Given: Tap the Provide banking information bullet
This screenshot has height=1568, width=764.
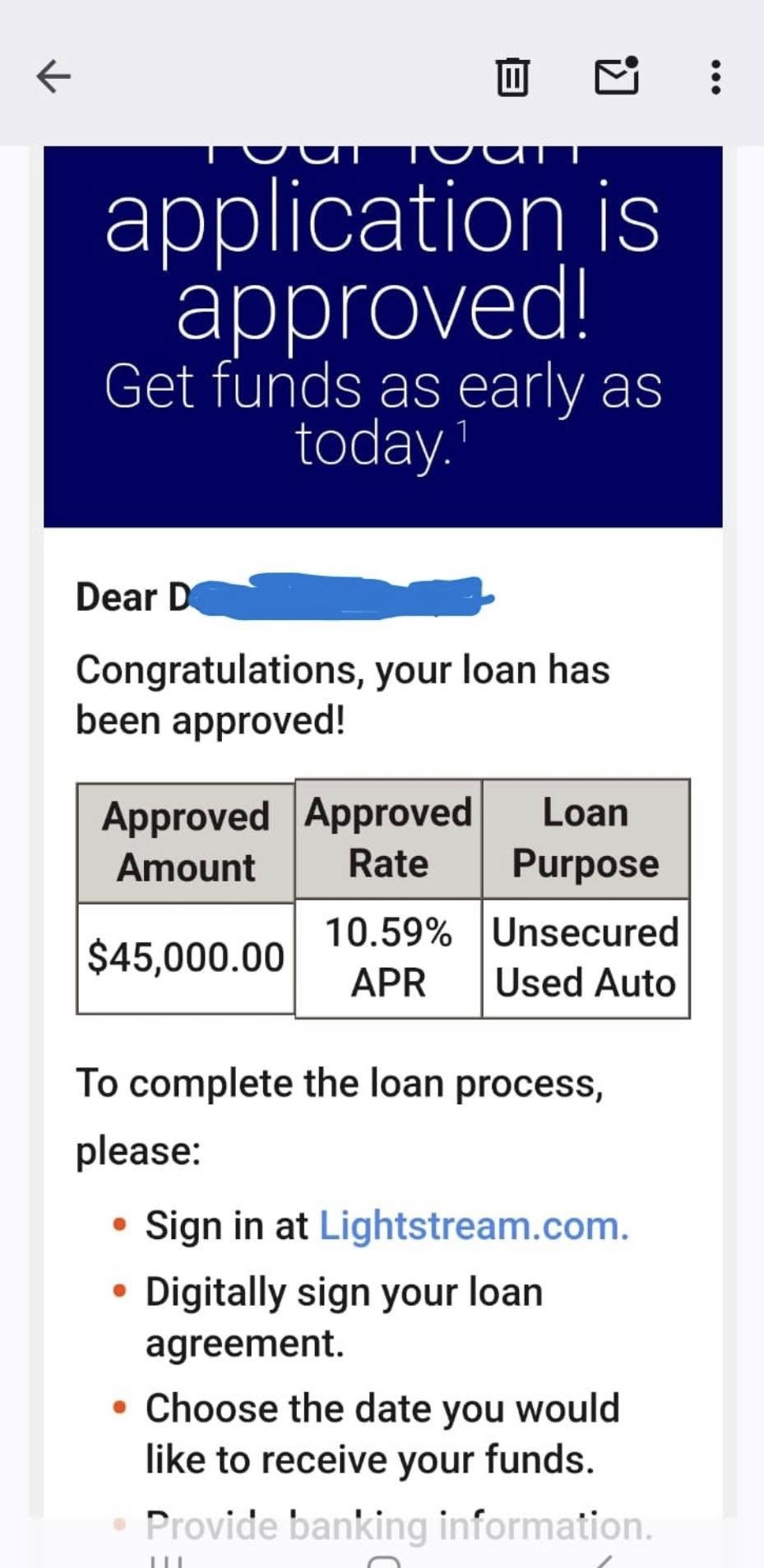Looking at the screenshot, I should click(x=398, y=1522).
